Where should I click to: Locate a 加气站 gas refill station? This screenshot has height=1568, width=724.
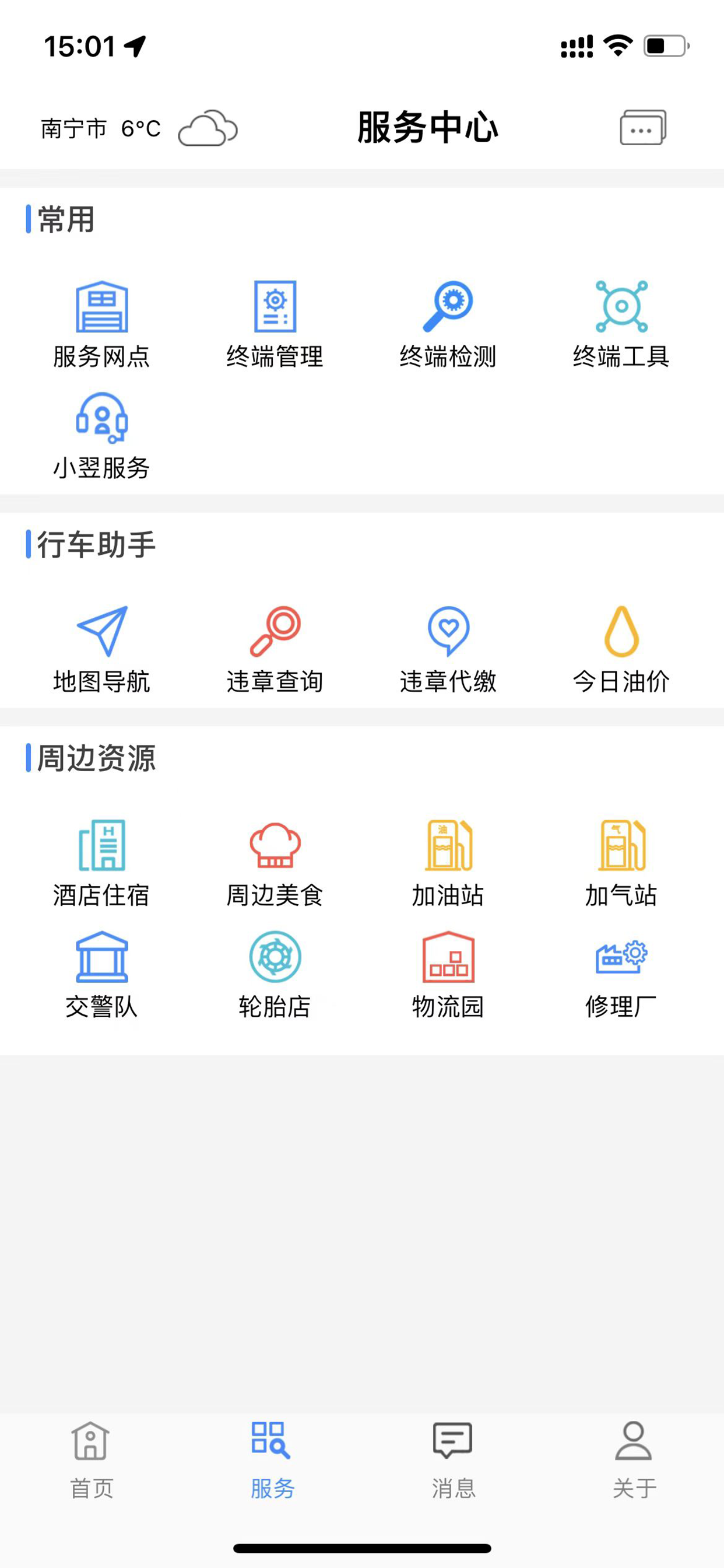point(621,863)
